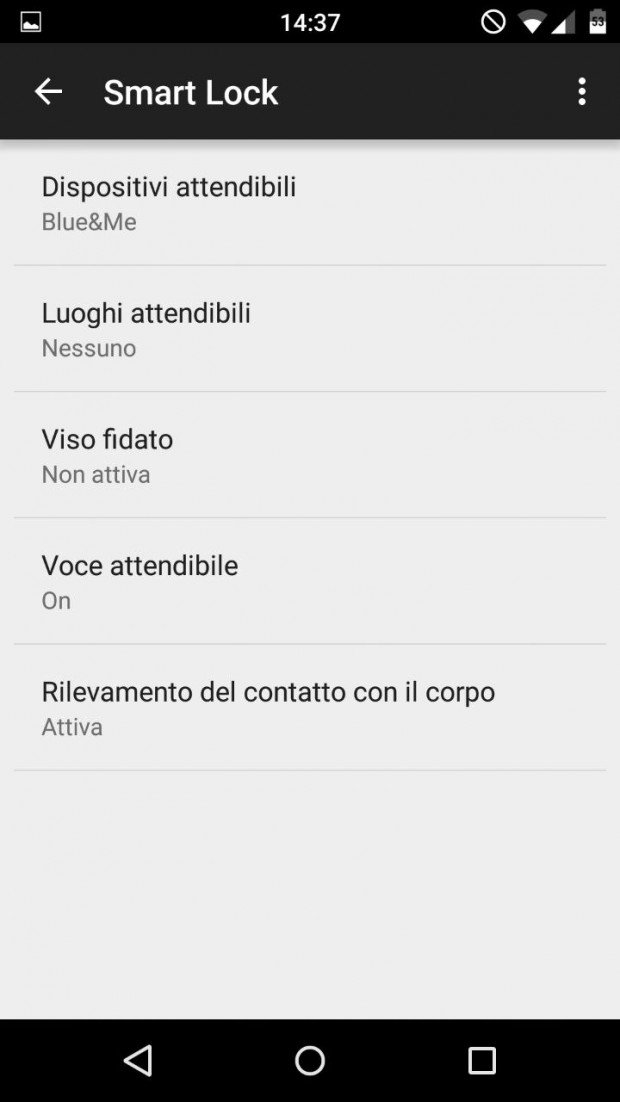Open the three-dot overflow menu
Image resolution: width=620 pixels, height=1102 pixels.
point(581,91)
